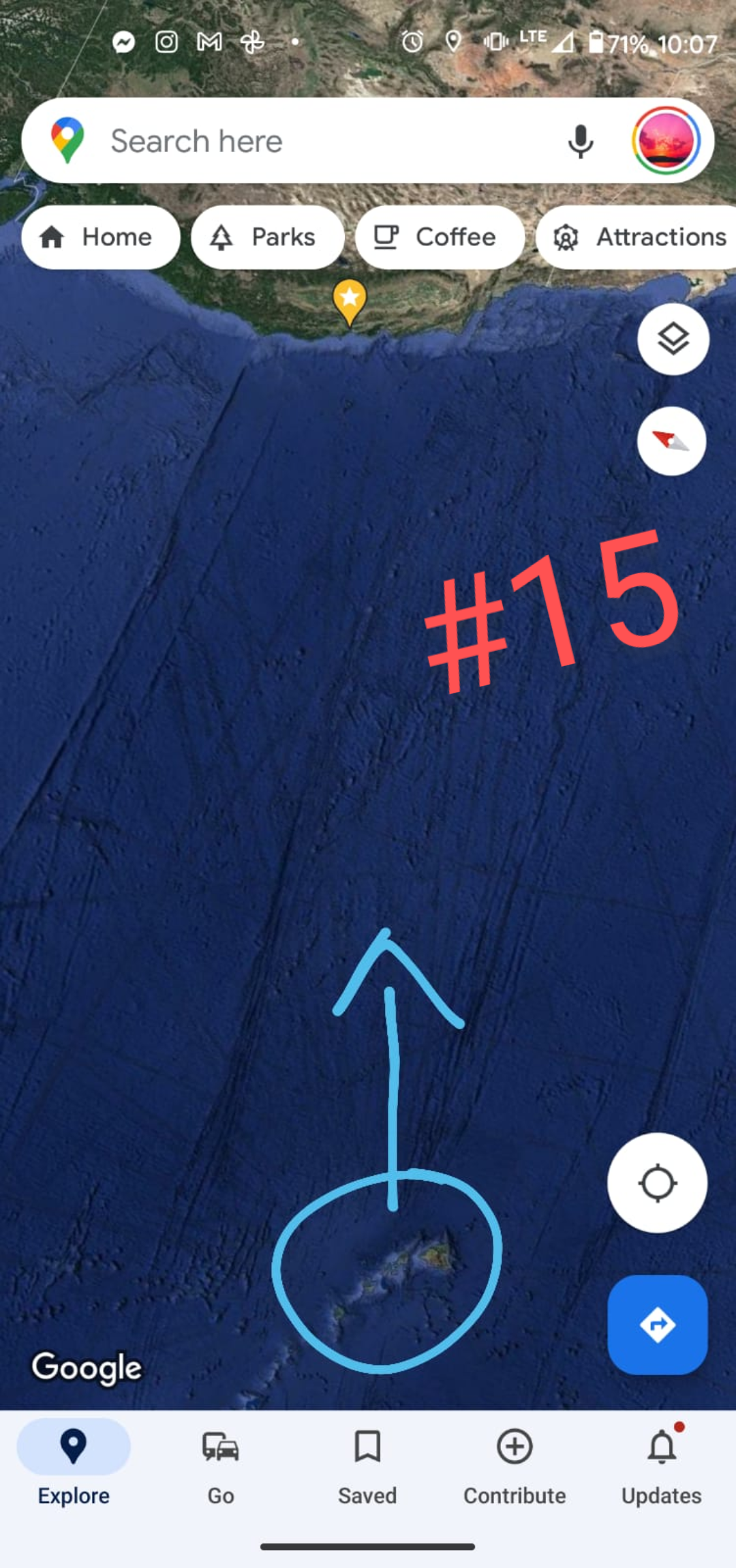The height and width of the screenshot is (1568, 736).
Task: Select the Parks chip
Action: [x=267, y=237]
